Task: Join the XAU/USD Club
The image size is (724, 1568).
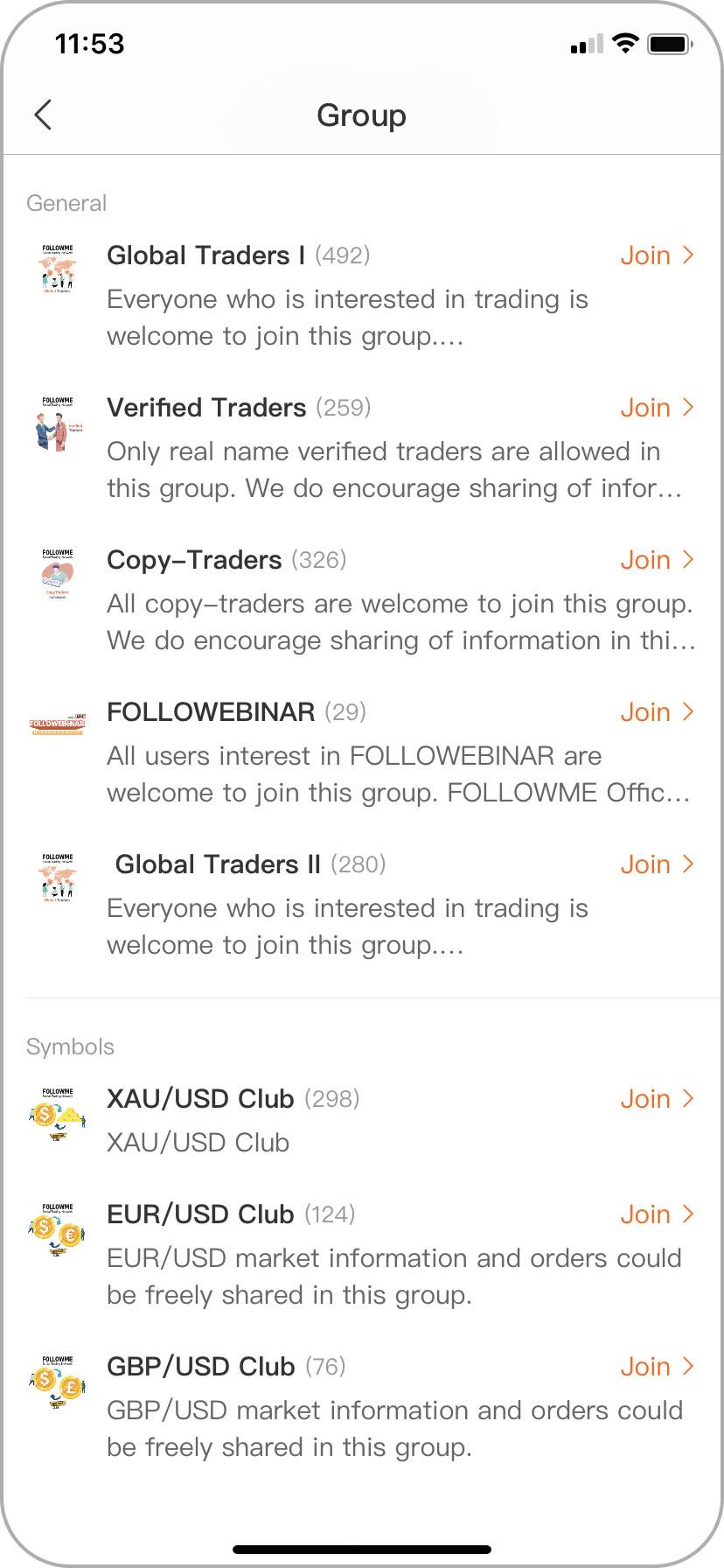Action: point(656,1099)
